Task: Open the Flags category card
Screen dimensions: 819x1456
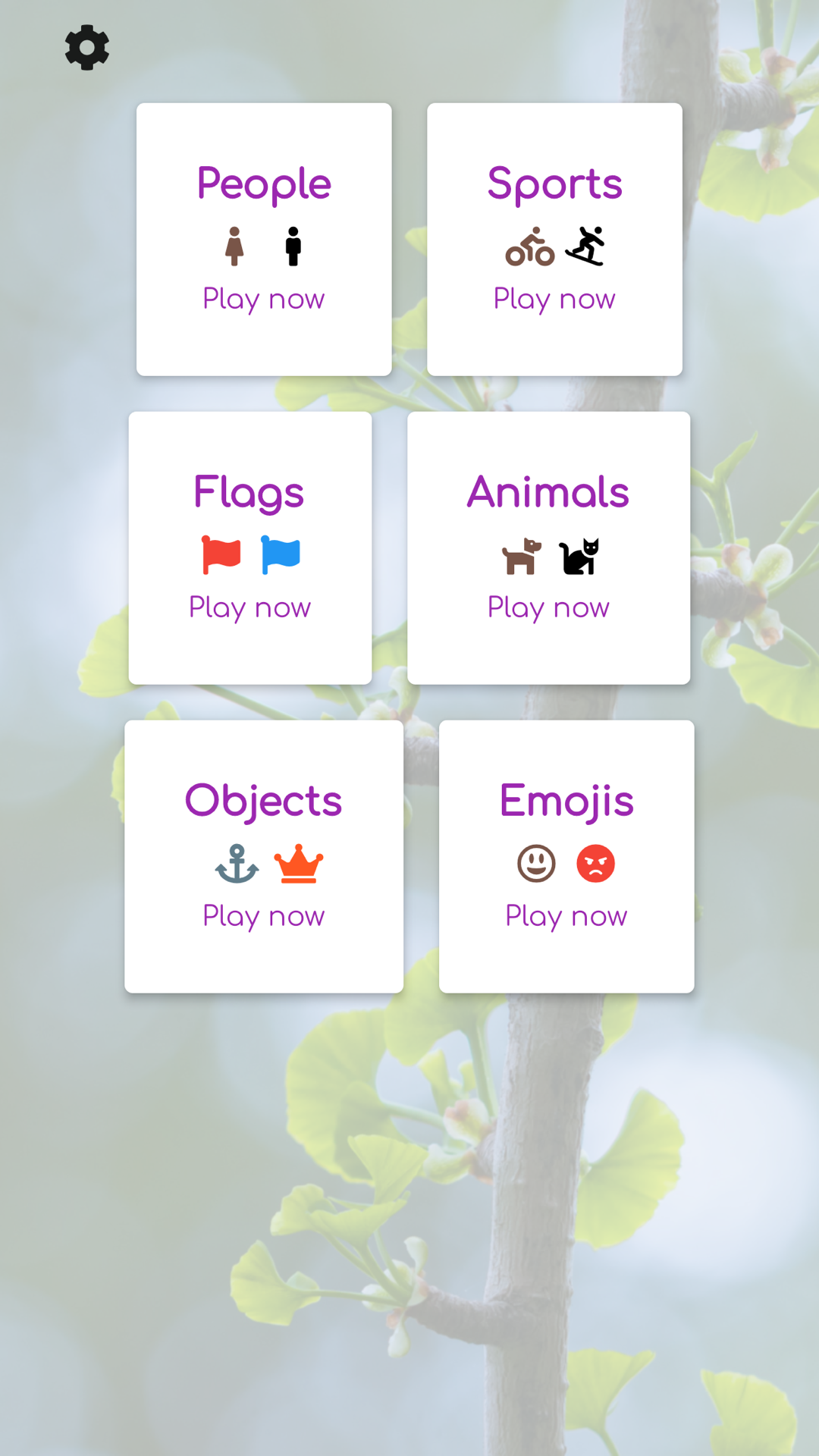Action: click(249, 548)
